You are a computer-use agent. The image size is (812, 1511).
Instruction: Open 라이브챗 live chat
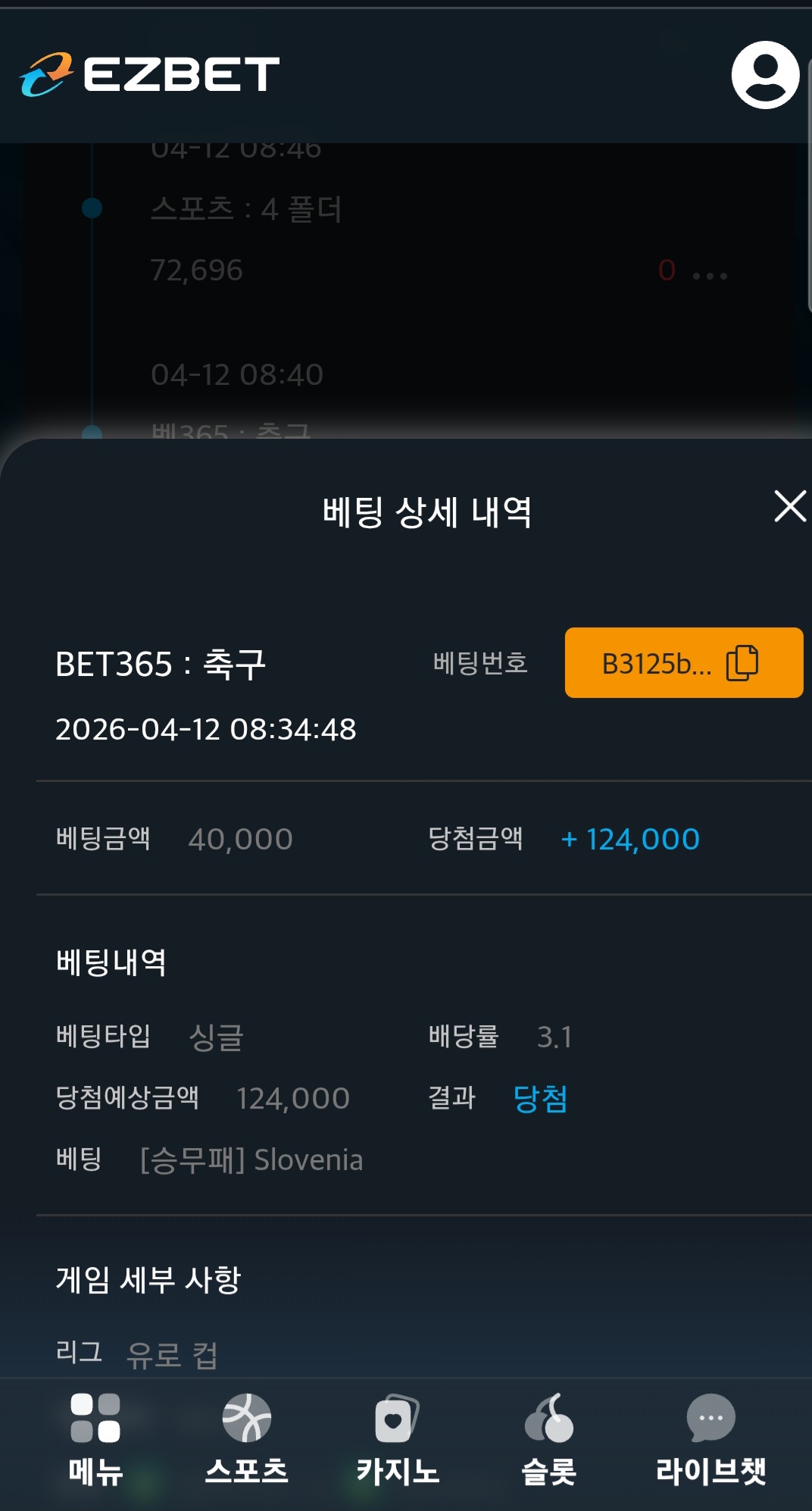(710, 1440)
